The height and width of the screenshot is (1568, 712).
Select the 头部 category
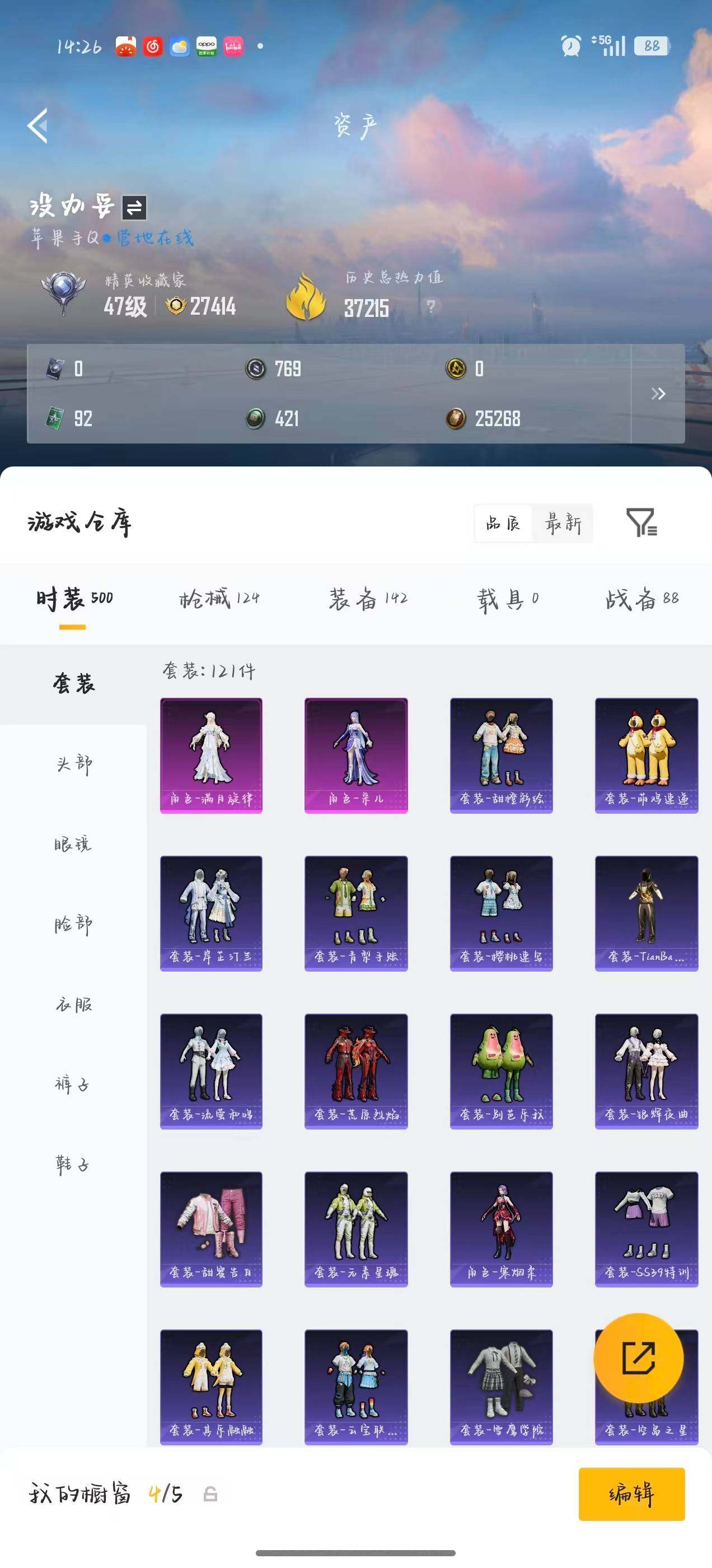click(x=74, y=764)
